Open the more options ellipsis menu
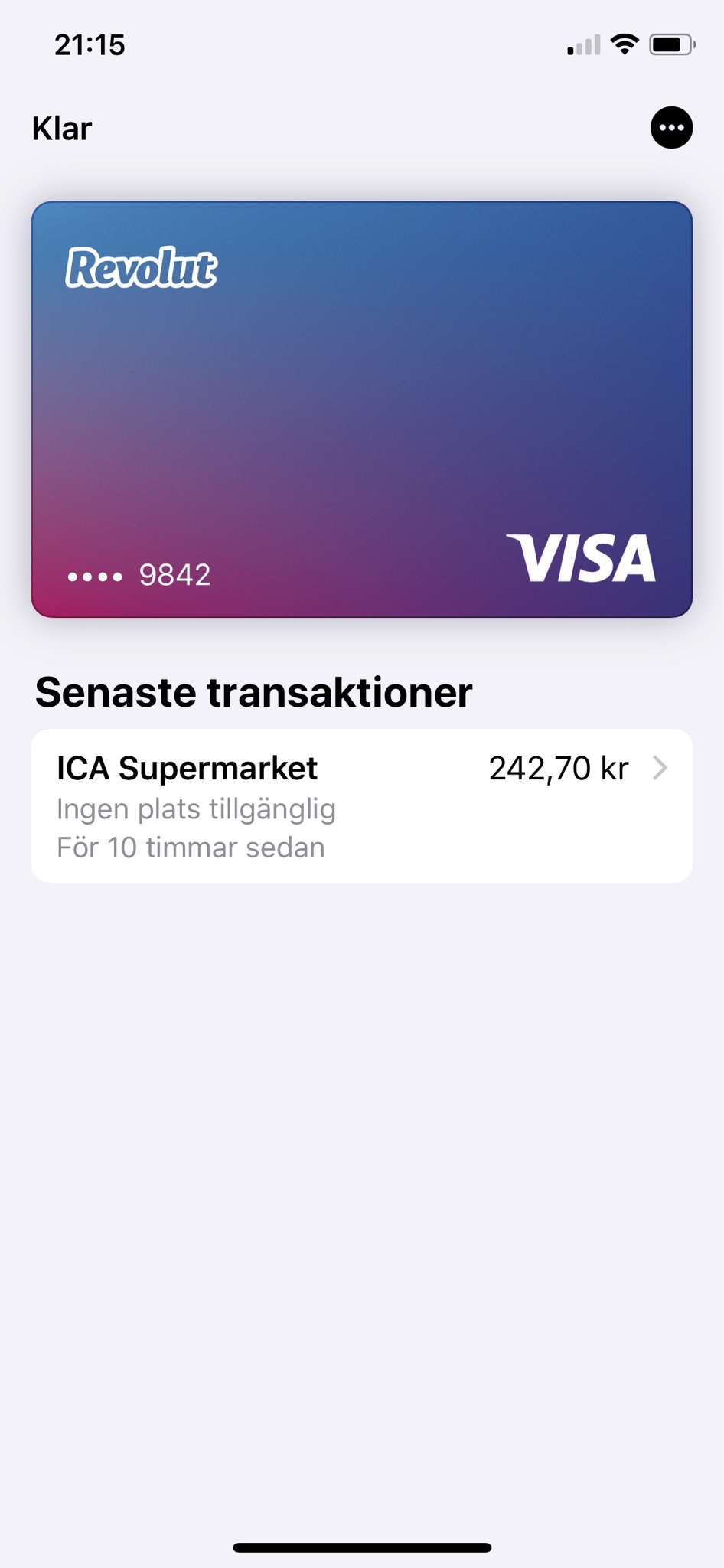Viewport: 724px width, 1568px height. pyautogui.click(x=671, y=128)
